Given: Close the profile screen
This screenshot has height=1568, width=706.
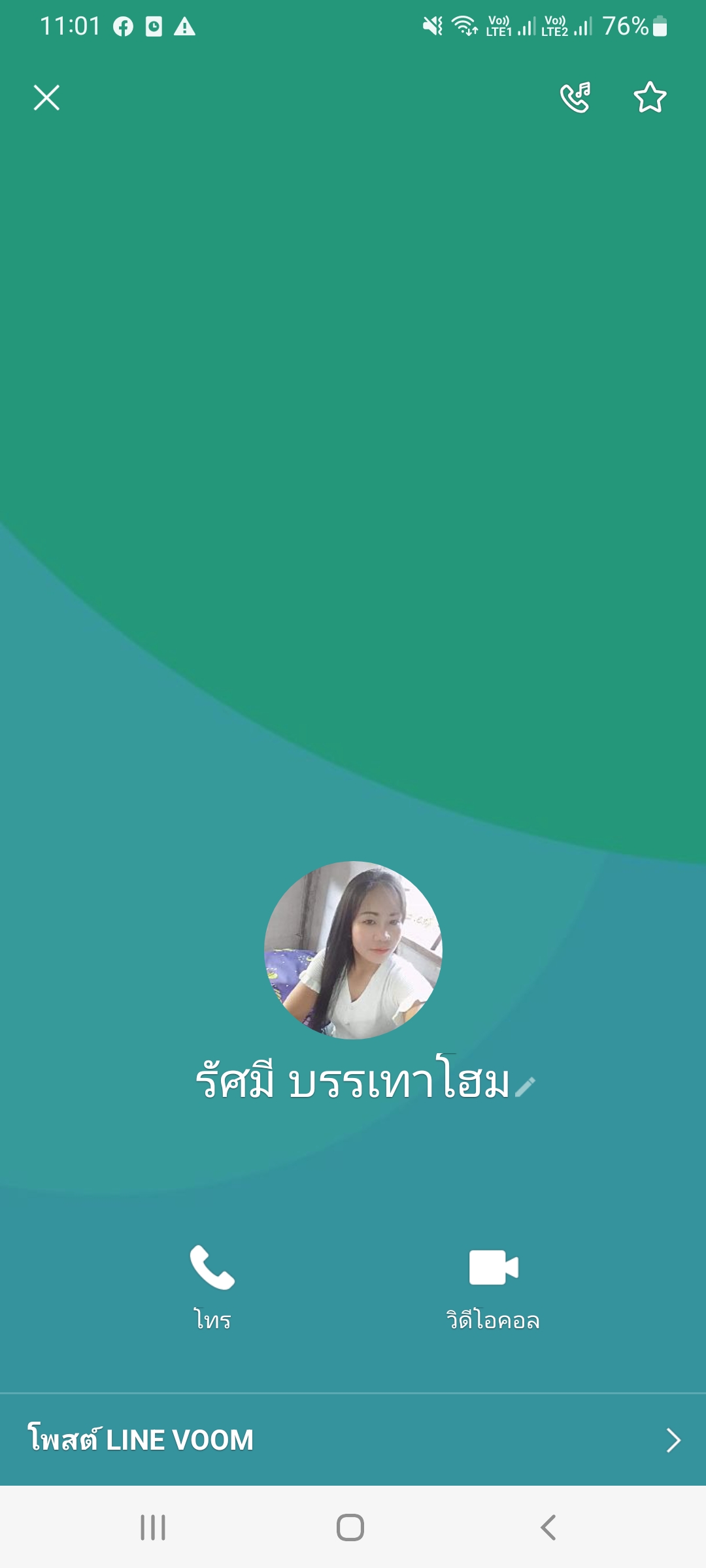Looking at the screenshot, I should [46, 98].
